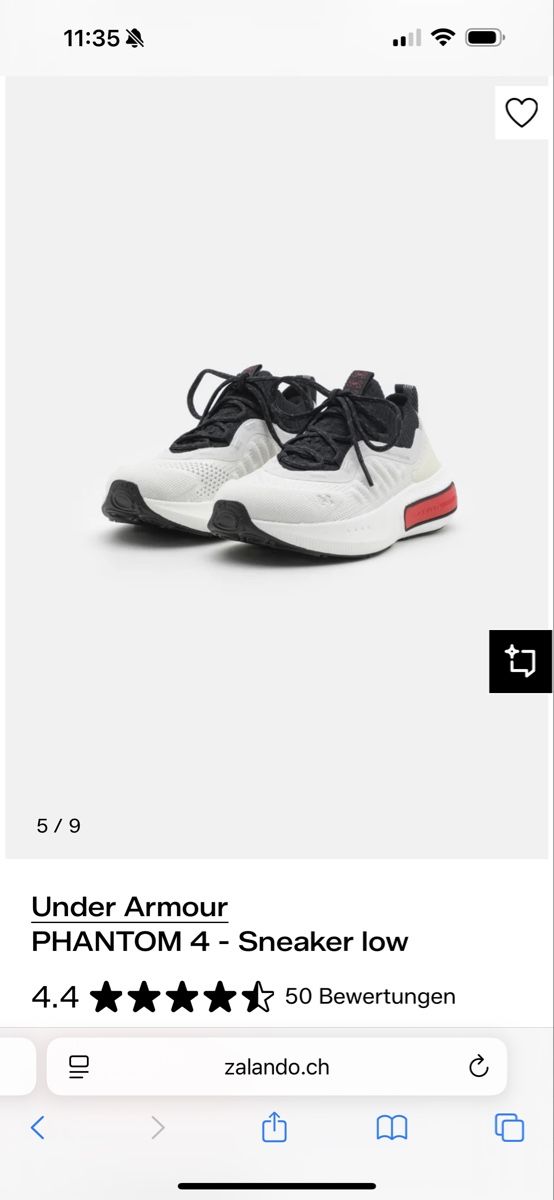Tap the zalando.ch address bar
Screen dimensions: 554x1200
pos(277,1067)
